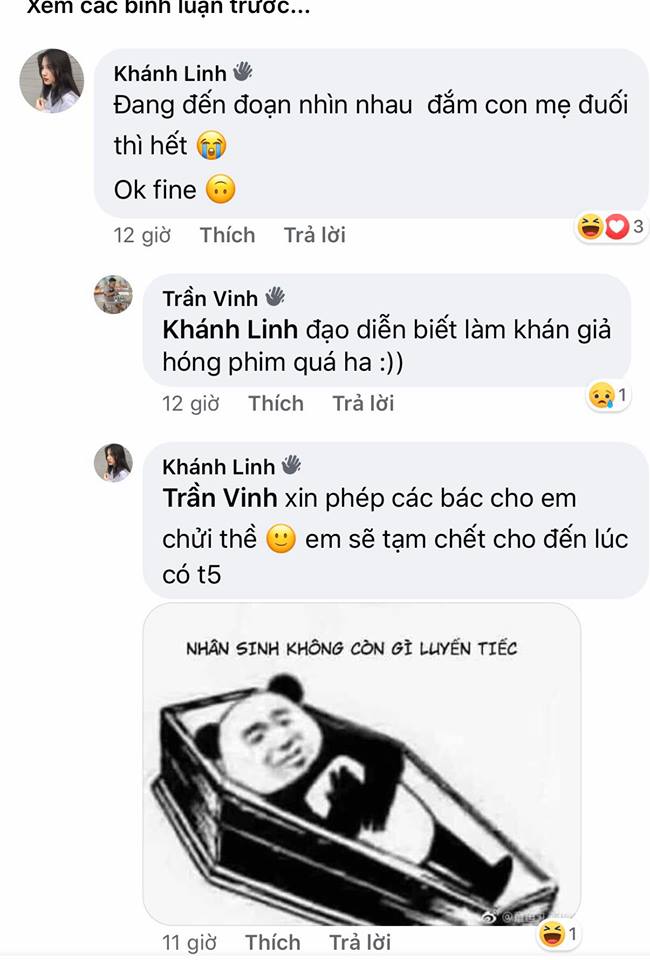
Task: Like Khánh Linh's comment from 11 hours ago
Action: 272,941
